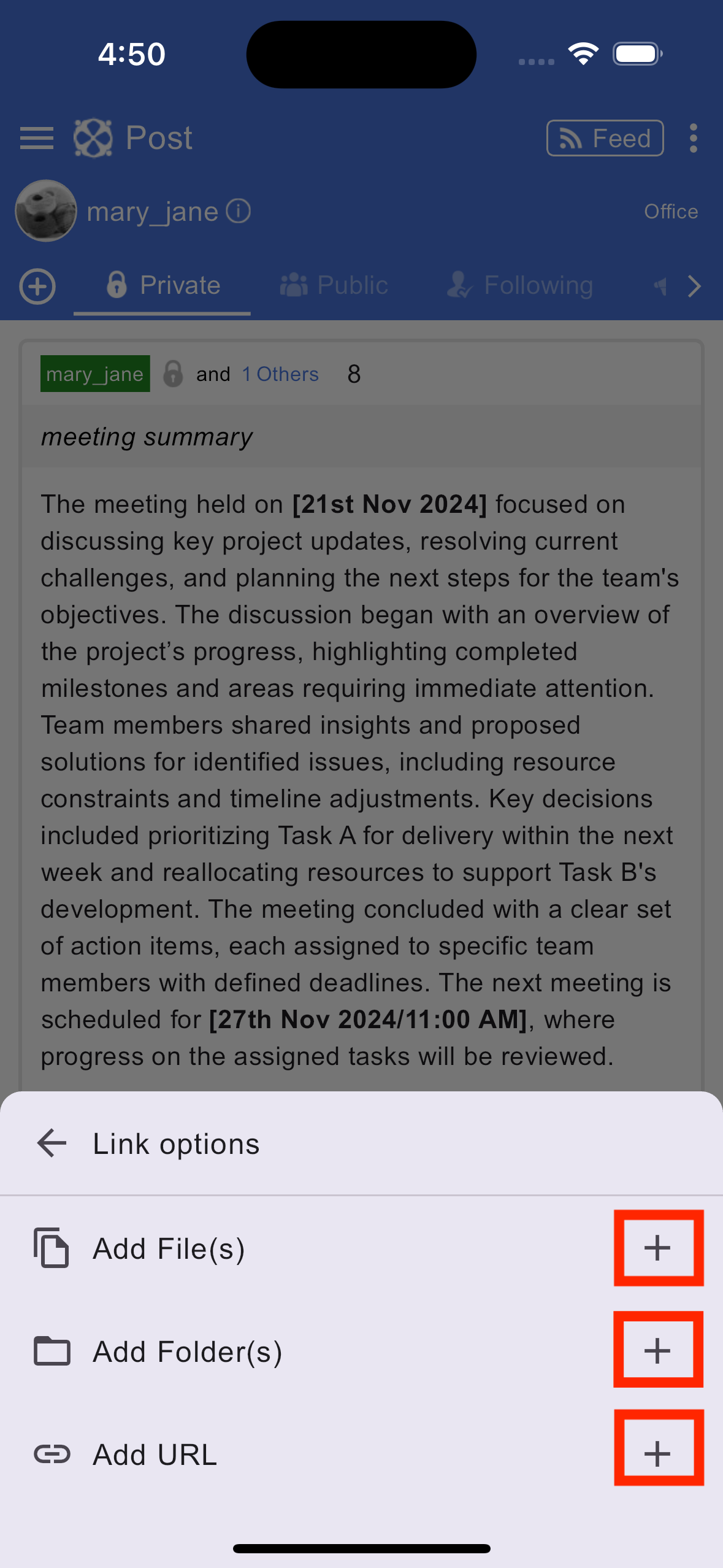Open the hamburger drawer menu
723x1568 pixels.
37,138
